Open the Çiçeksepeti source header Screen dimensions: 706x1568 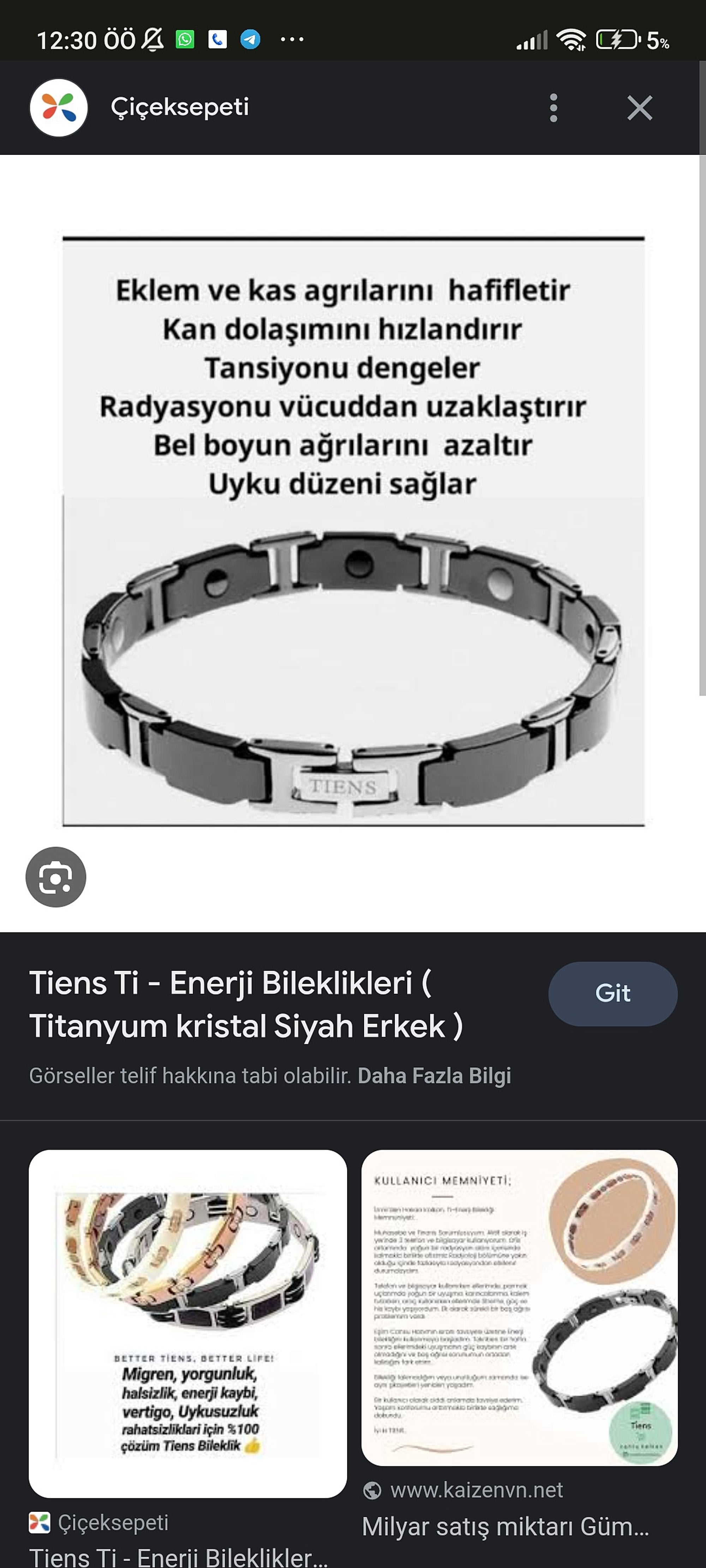[179, 107]
